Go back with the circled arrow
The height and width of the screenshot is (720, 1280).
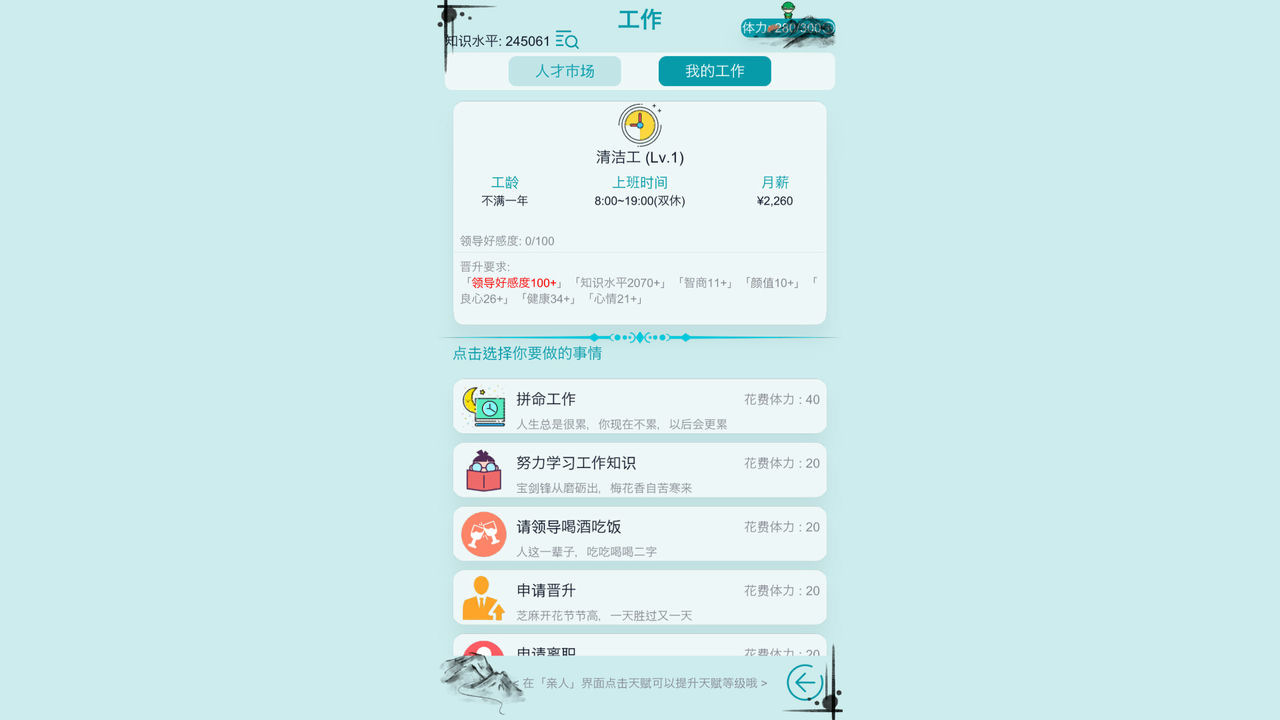click(x=804, y=682)
